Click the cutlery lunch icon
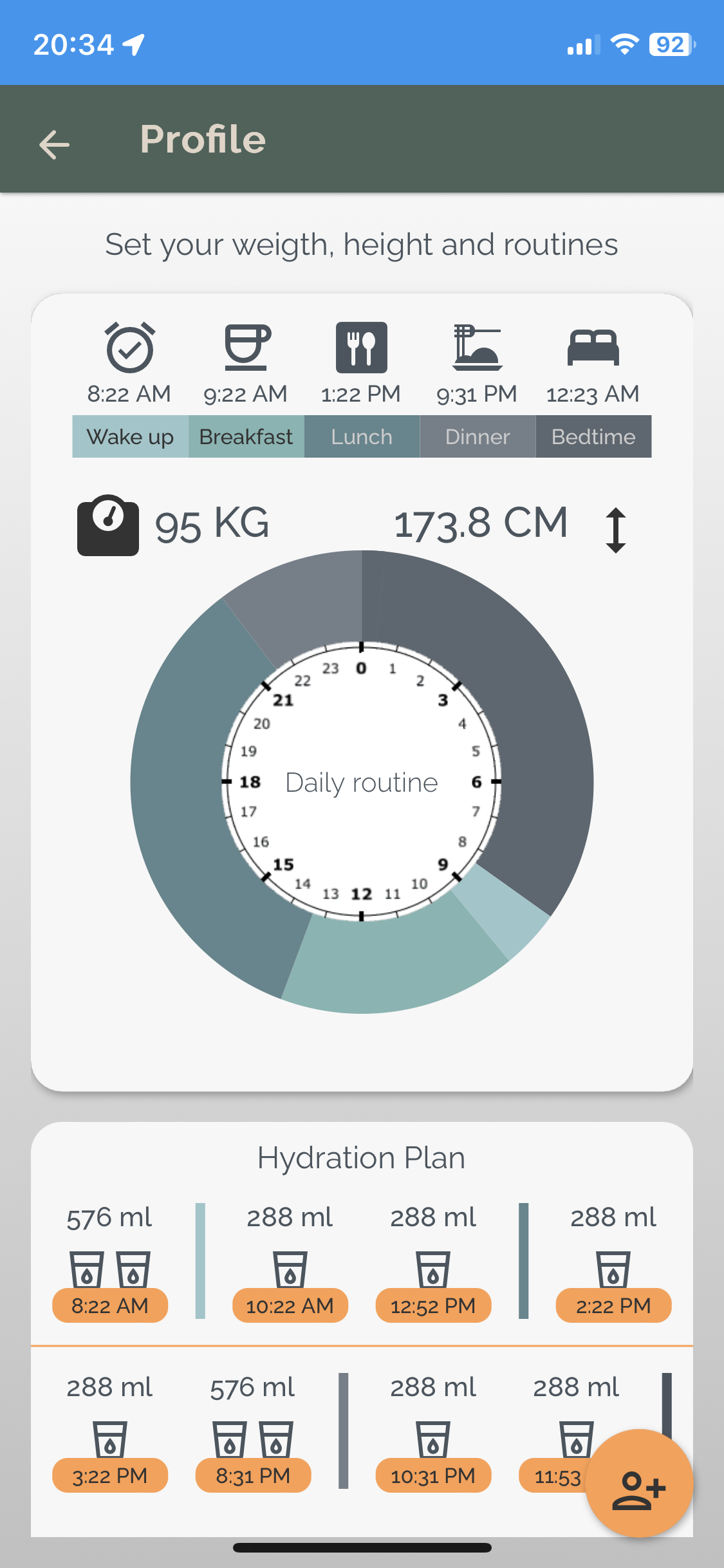 [360, 348]
